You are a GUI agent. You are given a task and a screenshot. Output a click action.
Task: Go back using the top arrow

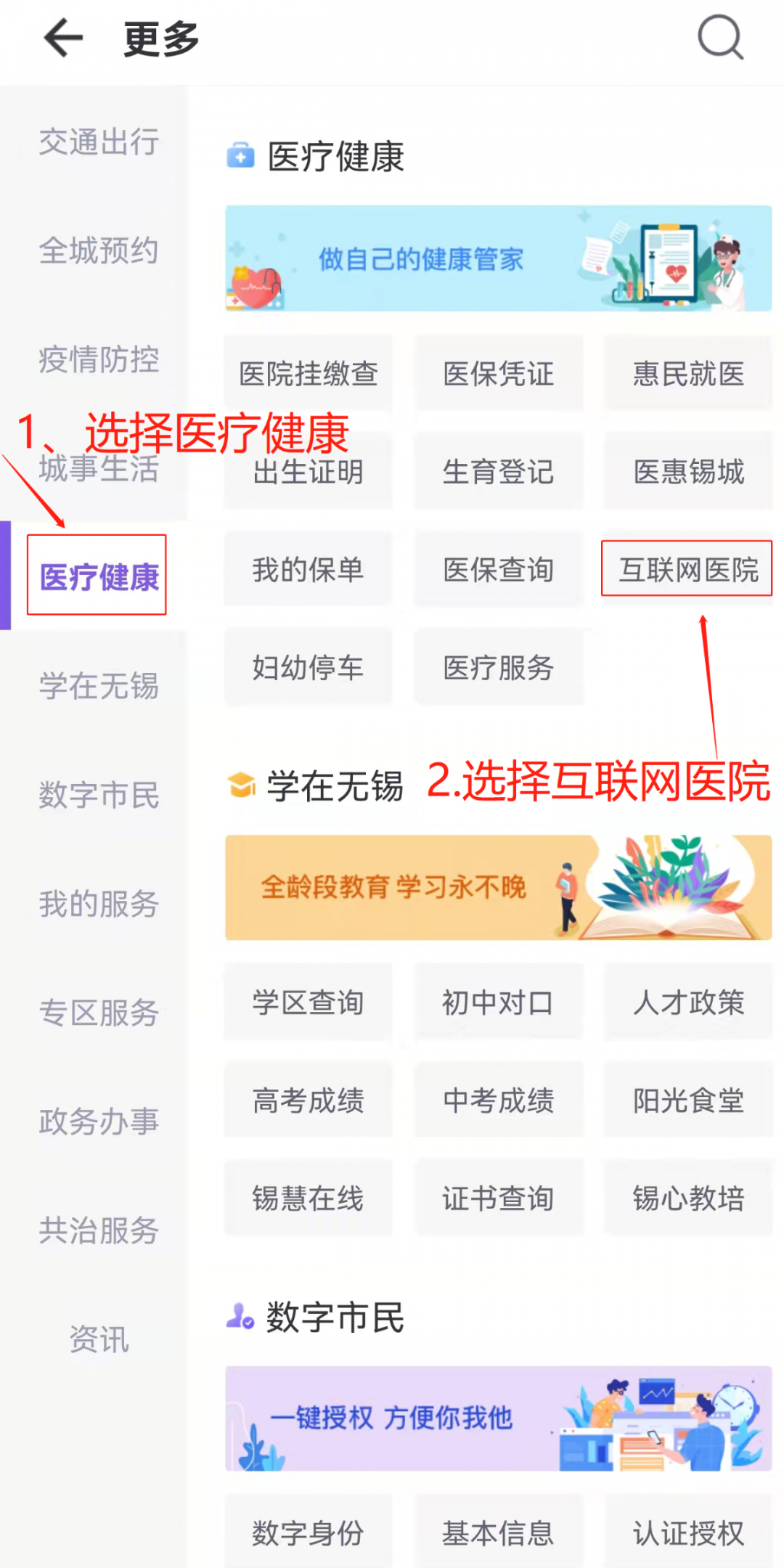64,38
